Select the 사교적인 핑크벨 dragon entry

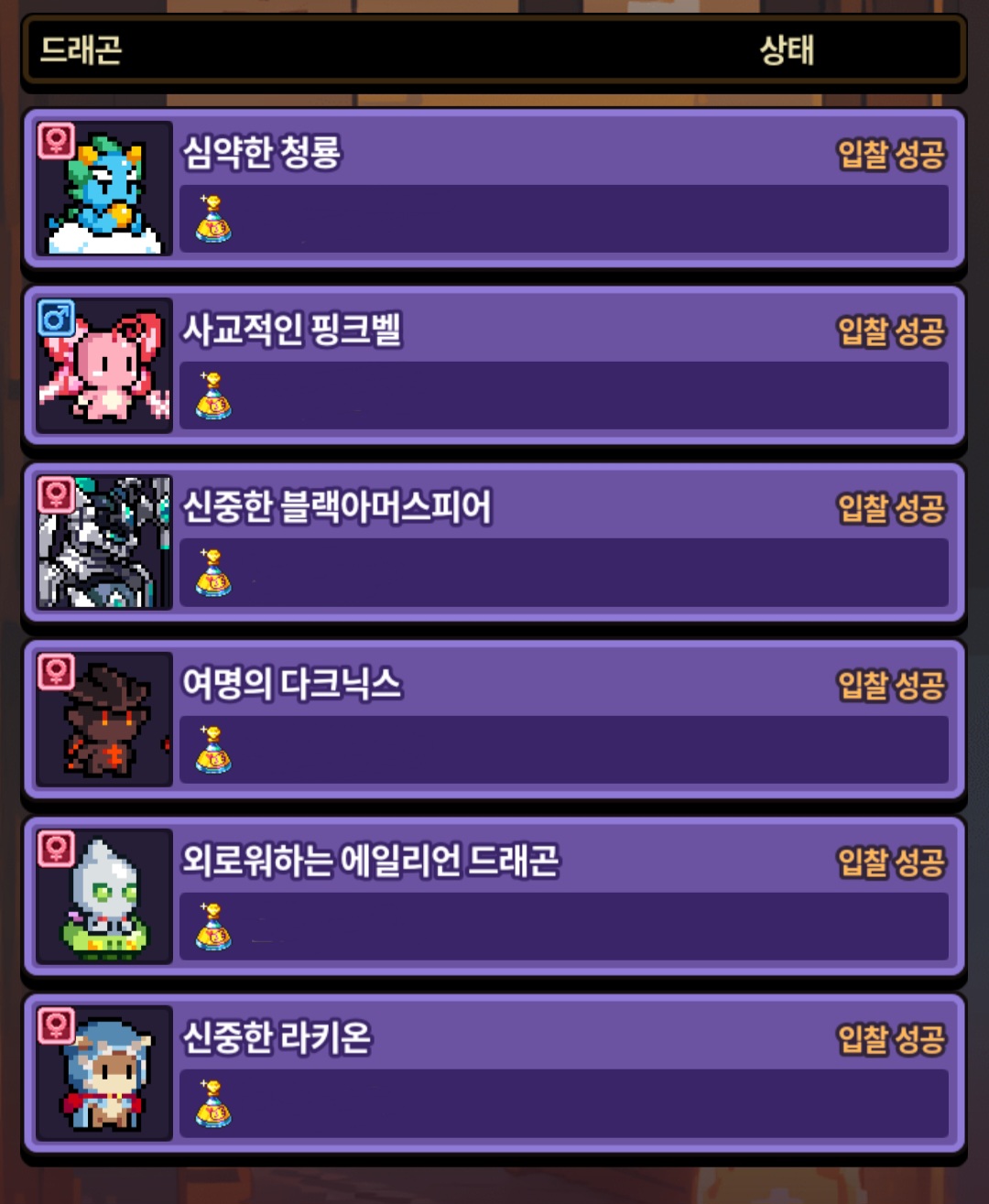pos(494,365)
